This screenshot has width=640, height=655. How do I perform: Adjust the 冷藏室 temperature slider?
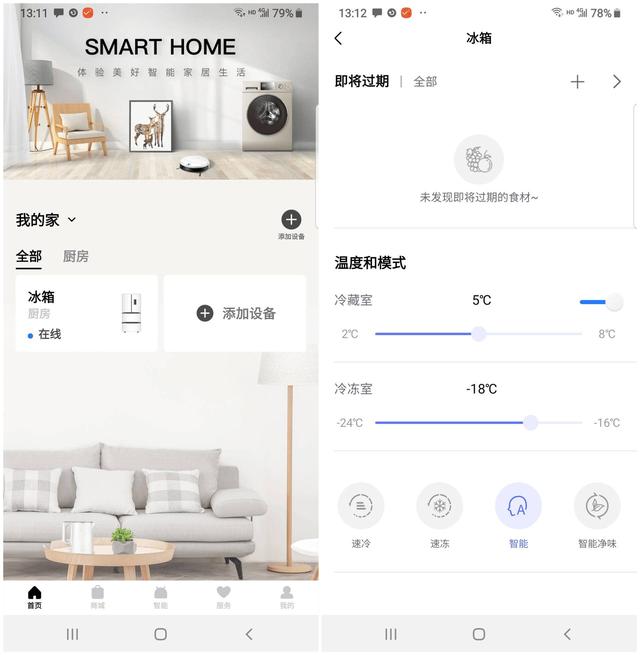coord(478,334)
